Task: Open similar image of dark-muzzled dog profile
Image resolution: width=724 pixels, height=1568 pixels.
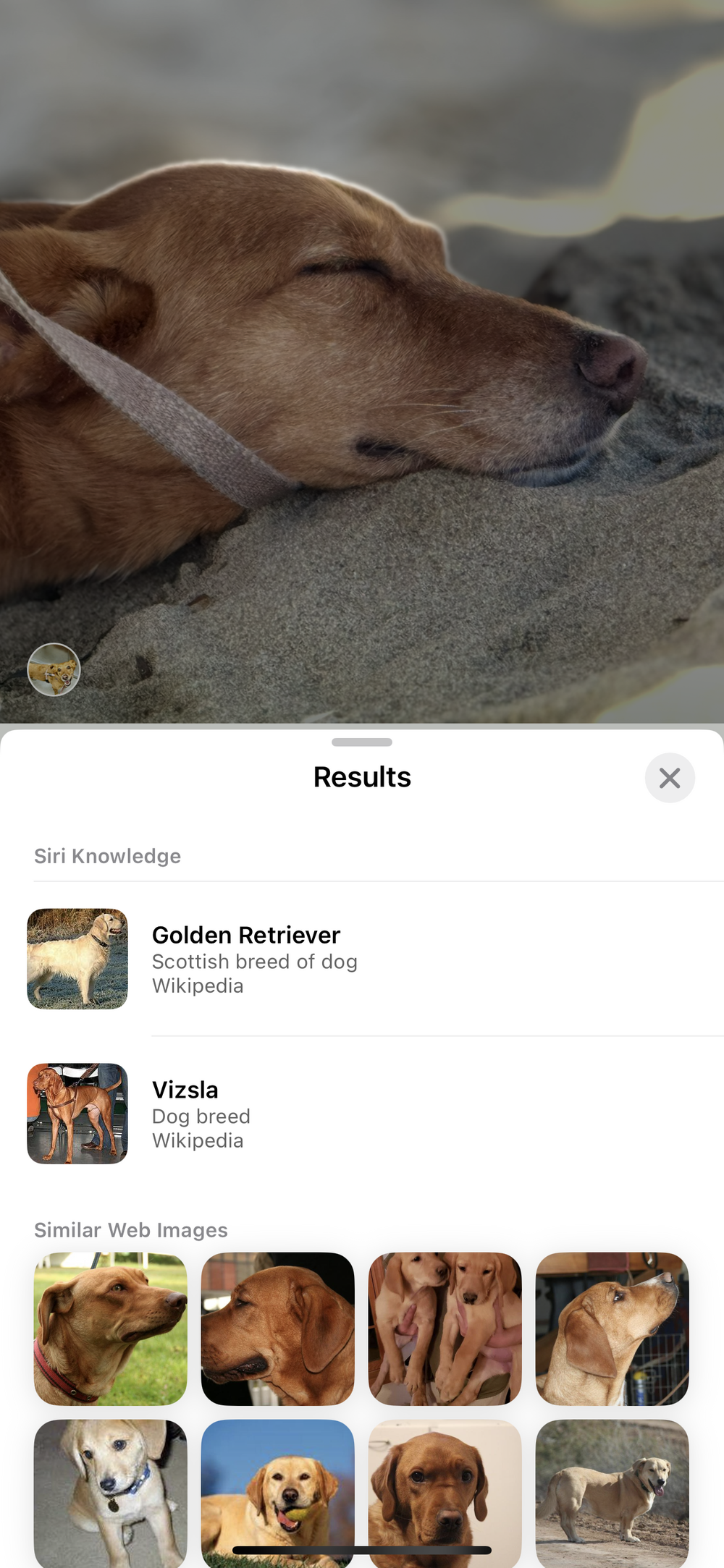Action: pyautogui.click(x=277, y=1328)
